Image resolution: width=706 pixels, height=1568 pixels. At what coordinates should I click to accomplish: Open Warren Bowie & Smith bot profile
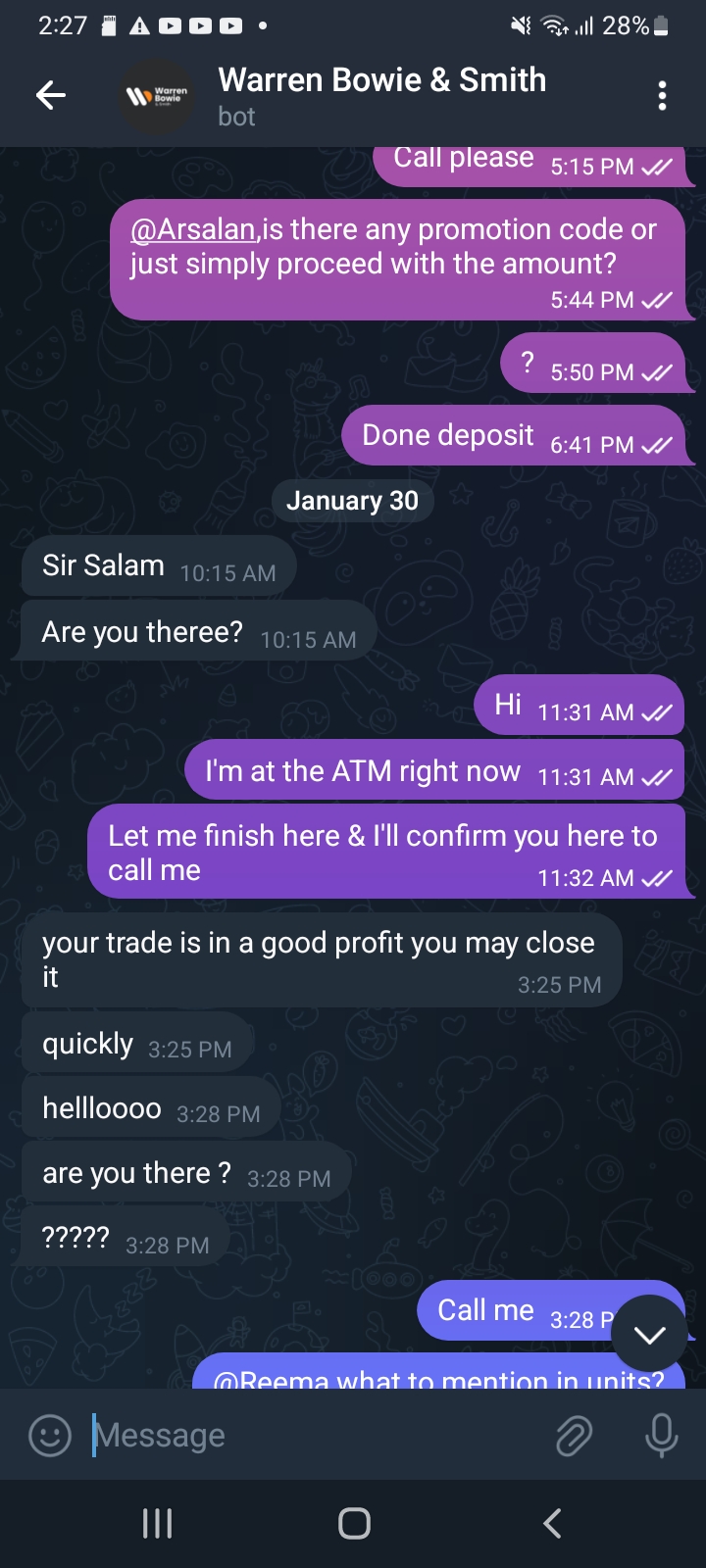coord(380,95)
